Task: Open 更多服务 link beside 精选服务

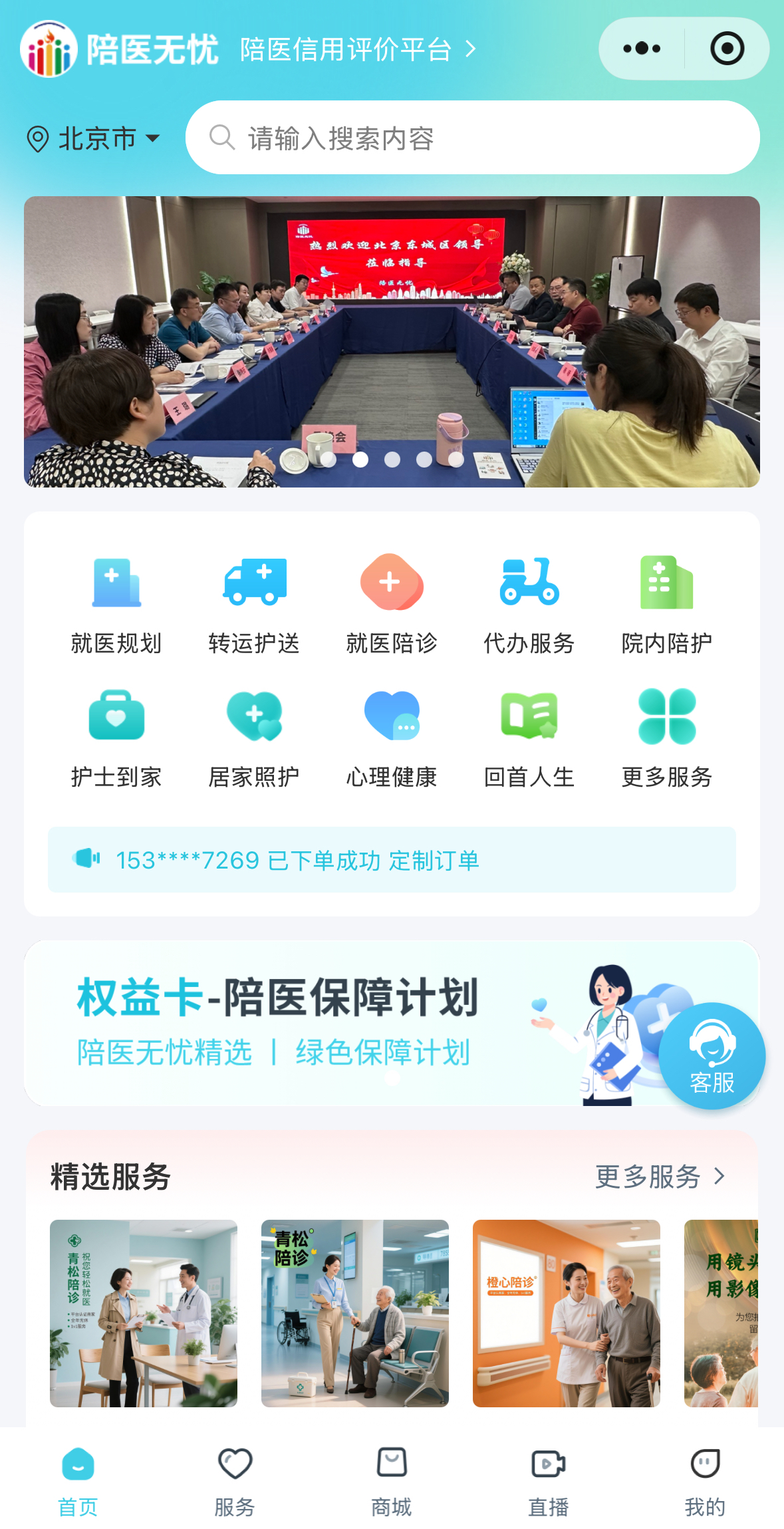Action: point(659,1177)
